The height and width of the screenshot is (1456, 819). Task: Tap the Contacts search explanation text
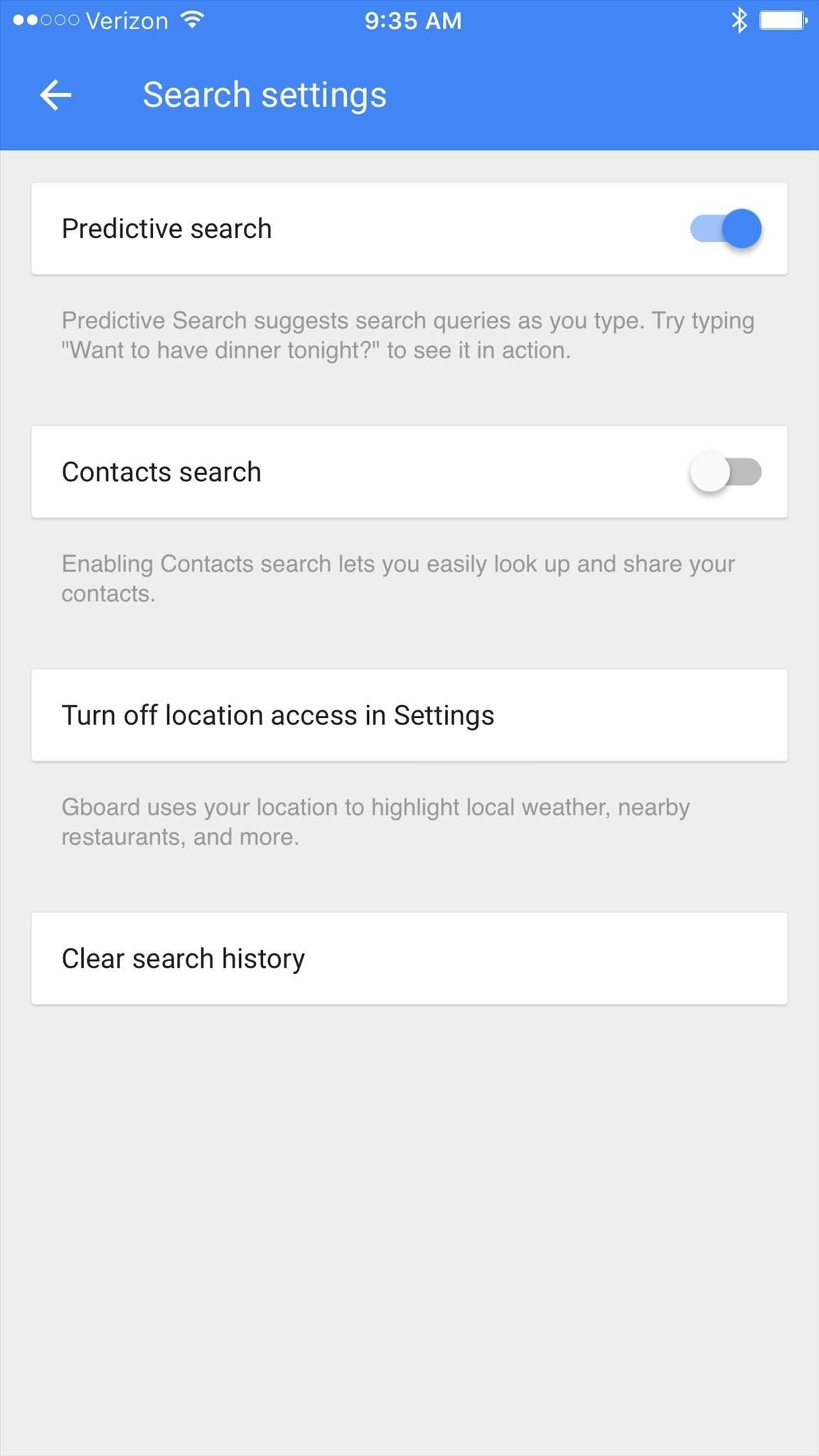(x=398, y=577)
